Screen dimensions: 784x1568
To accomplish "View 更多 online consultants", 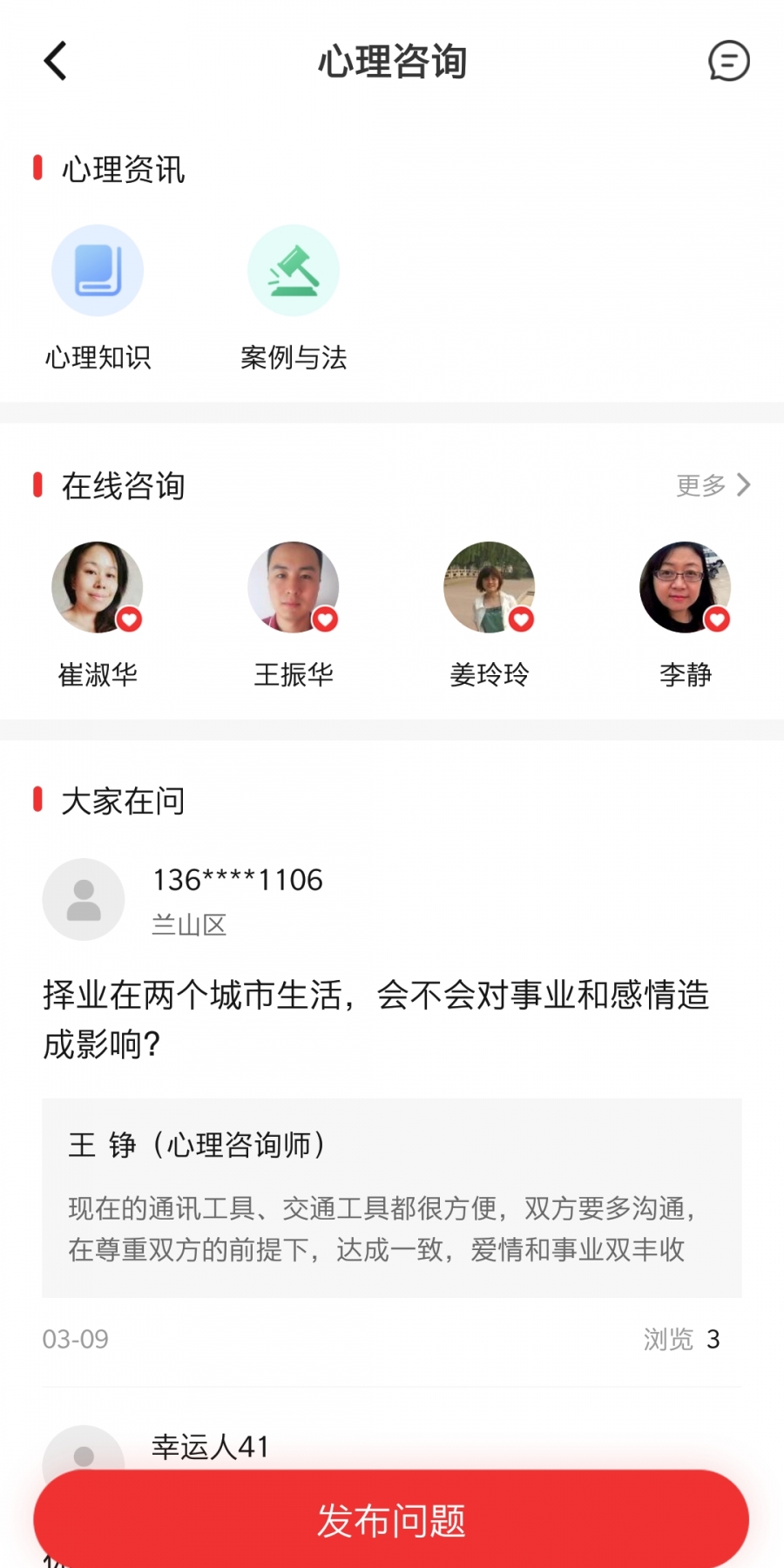I will pyautogui.click(x=713, y=485).
